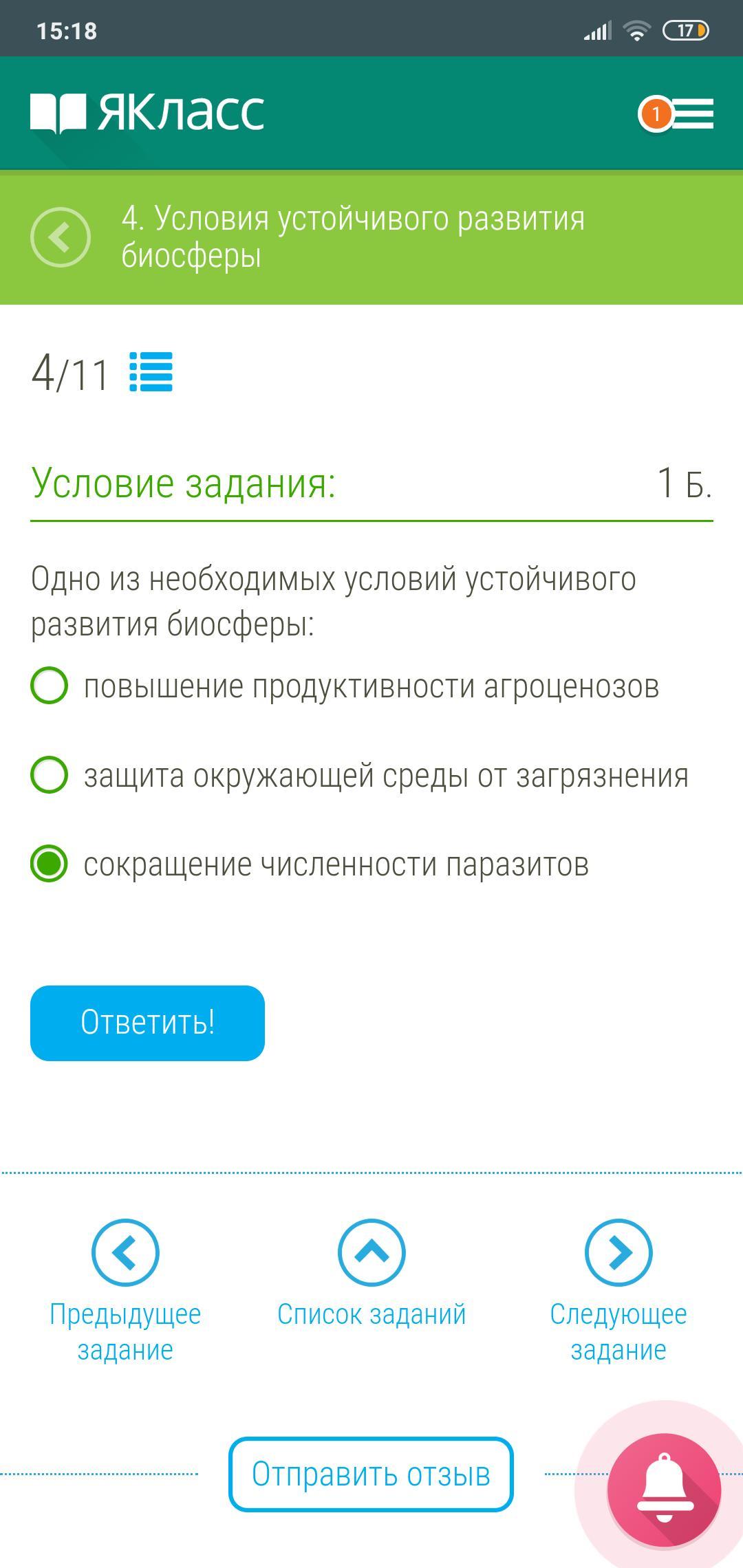Tap the ЯКласс logo to go home
This screenshot has width=743, height=1568.
(x=147, y=112)
